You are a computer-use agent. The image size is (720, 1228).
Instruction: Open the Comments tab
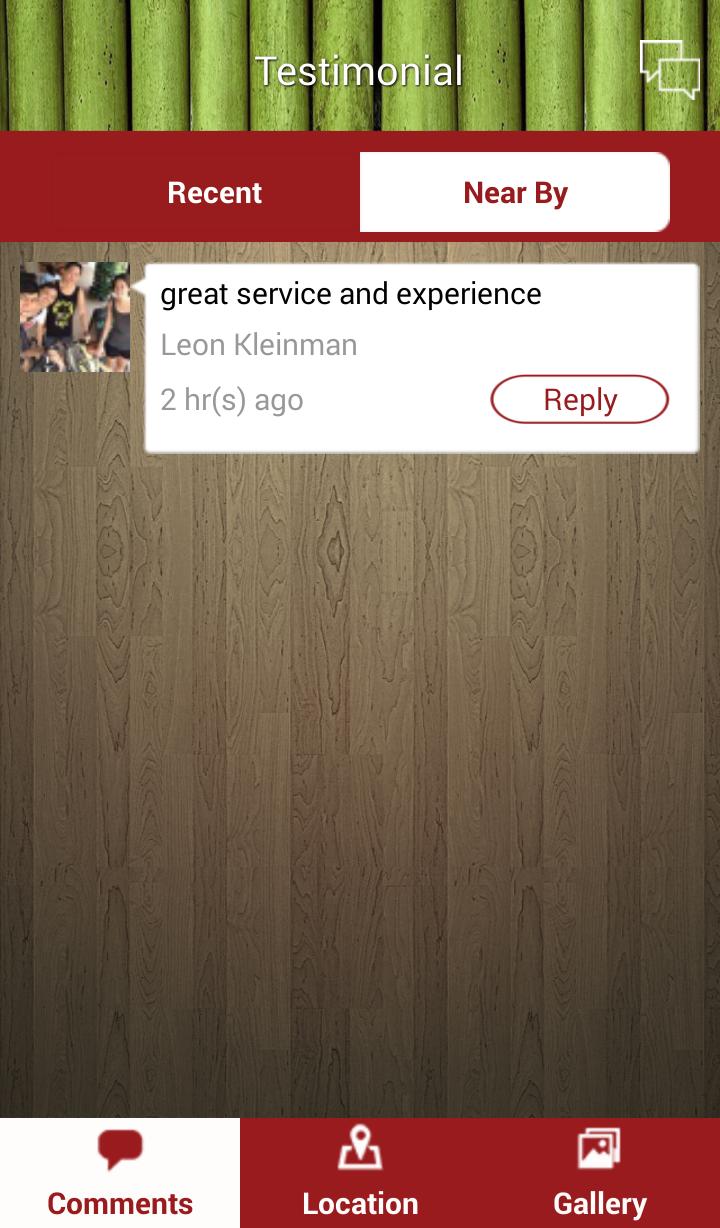pos(120,1173)
